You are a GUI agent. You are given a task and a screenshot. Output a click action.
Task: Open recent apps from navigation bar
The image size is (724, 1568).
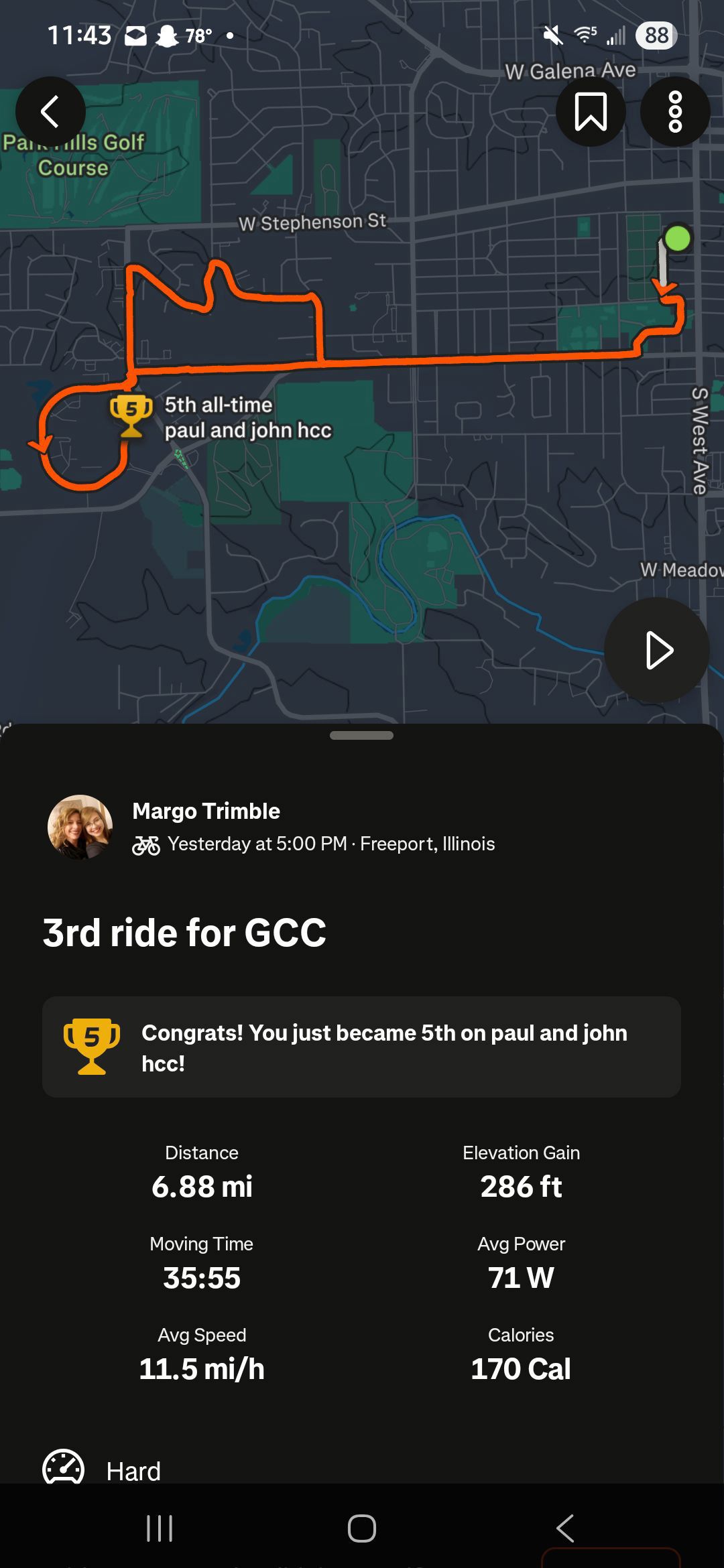coord(160,1528)
